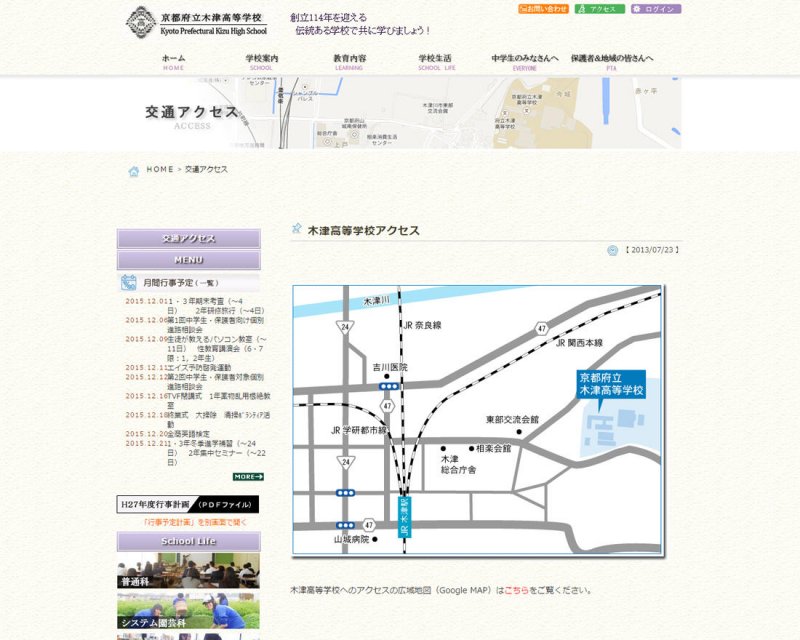
Task: Open the 2015.12.11 エイズ予防啓発運動 event
Action: point(198,367)
